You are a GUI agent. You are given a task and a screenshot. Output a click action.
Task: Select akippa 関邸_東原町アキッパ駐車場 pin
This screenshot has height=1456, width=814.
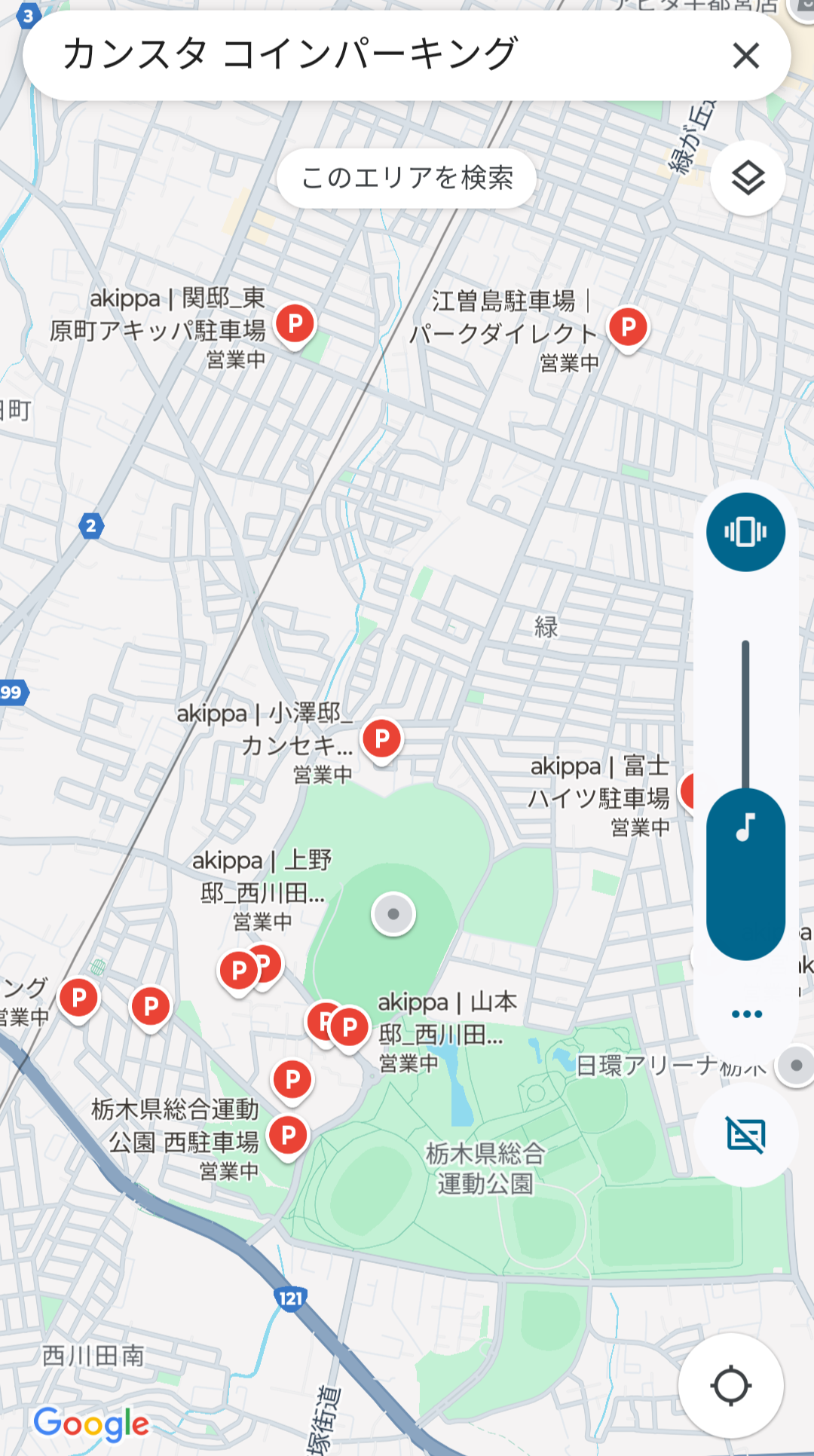[295, 326]
